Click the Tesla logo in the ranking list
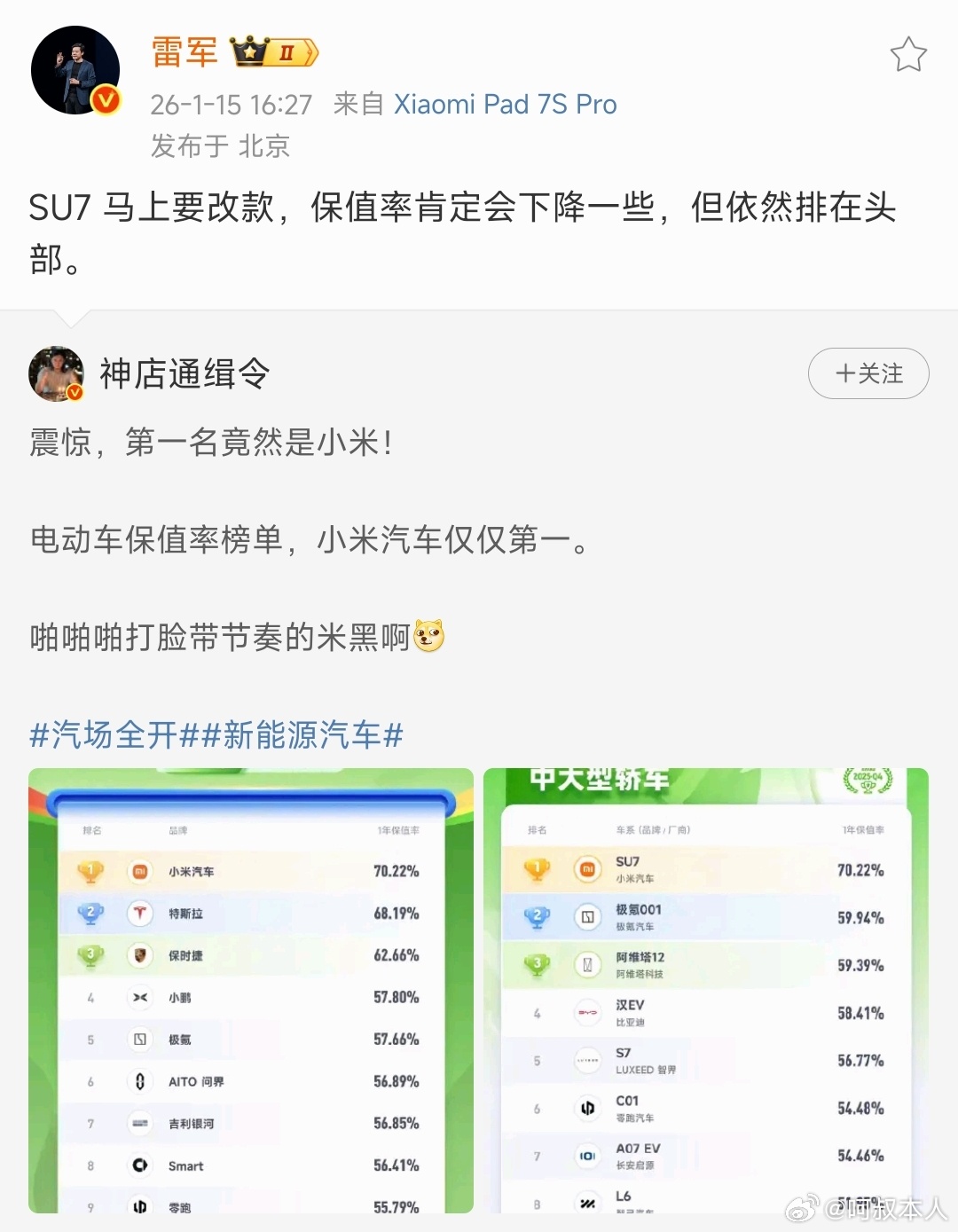Screen dimensions: 958x1232 [140, 914]
